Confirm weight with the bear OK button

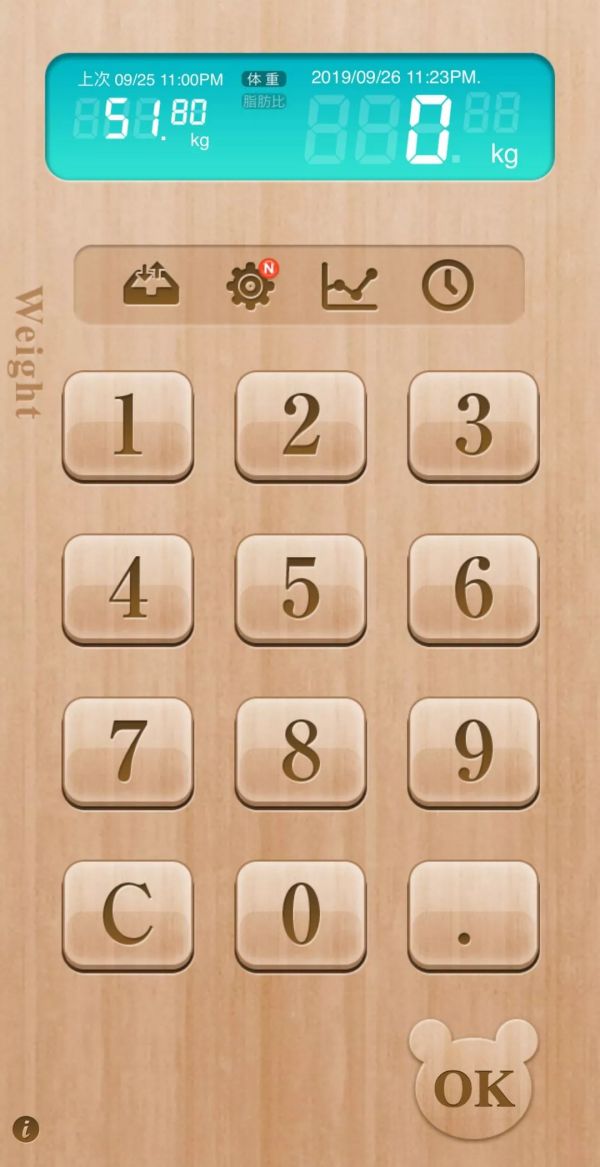tap(474, 1086)
